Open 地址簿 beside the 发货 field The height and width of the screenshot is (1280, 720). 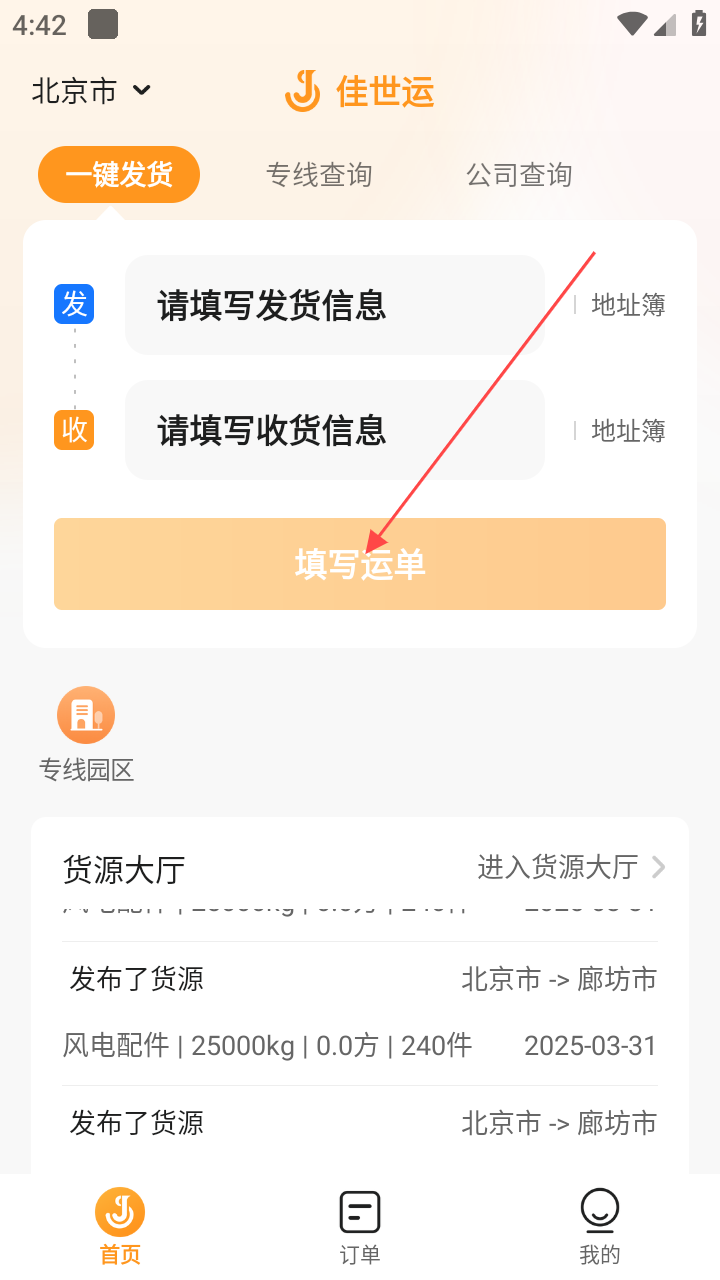(628, 305)
